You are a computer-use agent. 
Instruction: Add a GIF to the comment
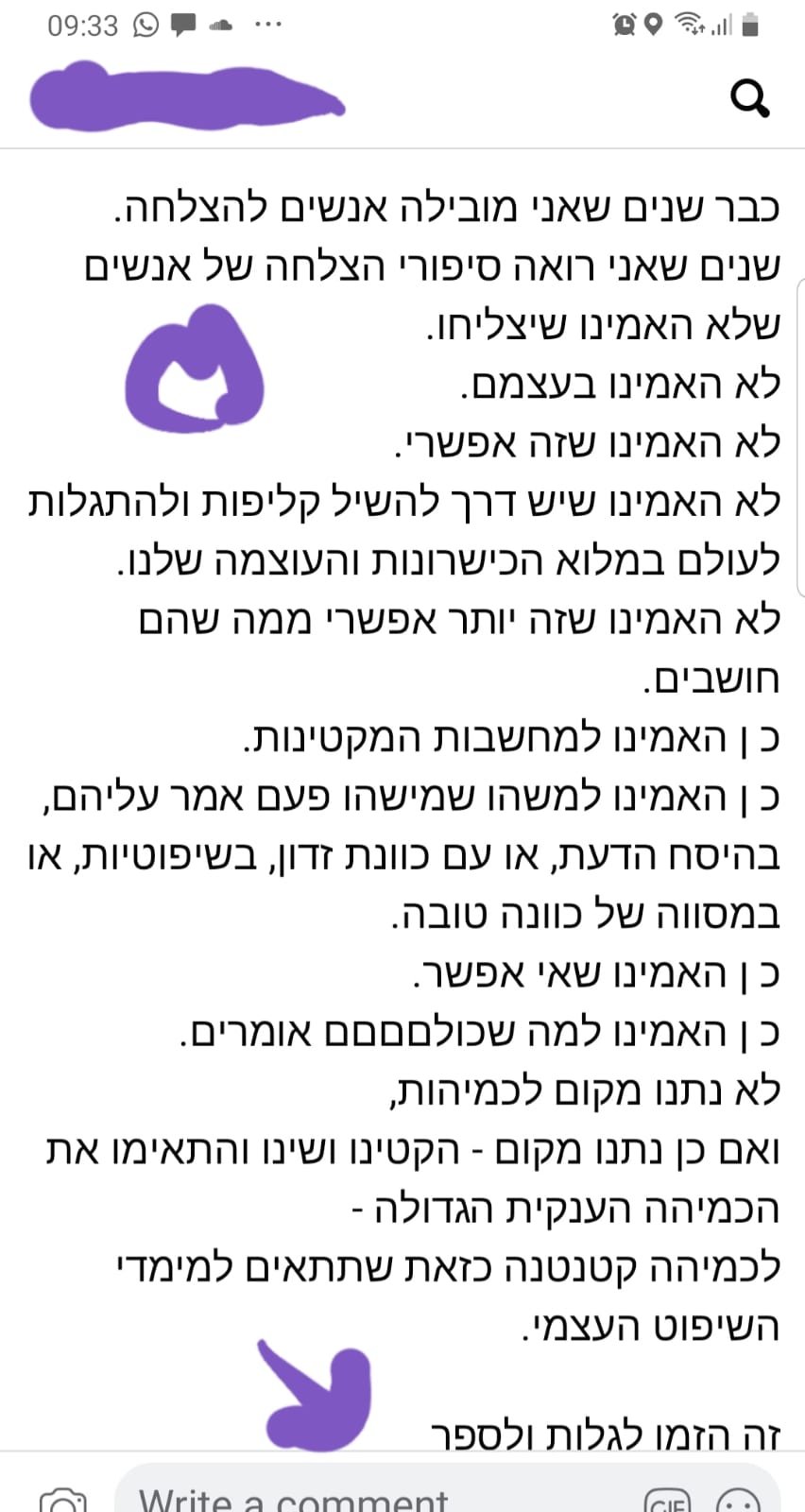coord(668,1501)
